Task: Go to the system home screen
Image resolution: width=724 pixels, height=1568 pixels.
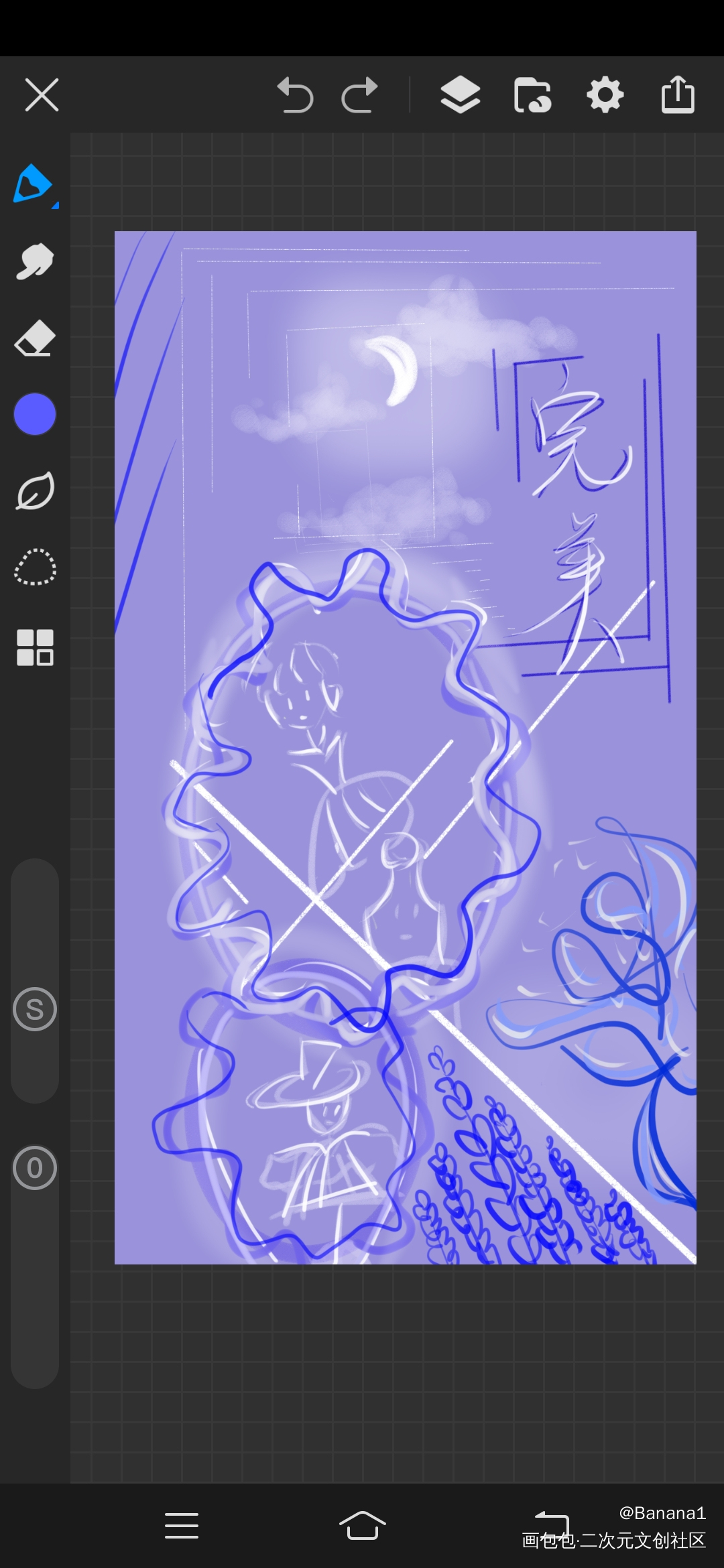Action: (362, 1526)
